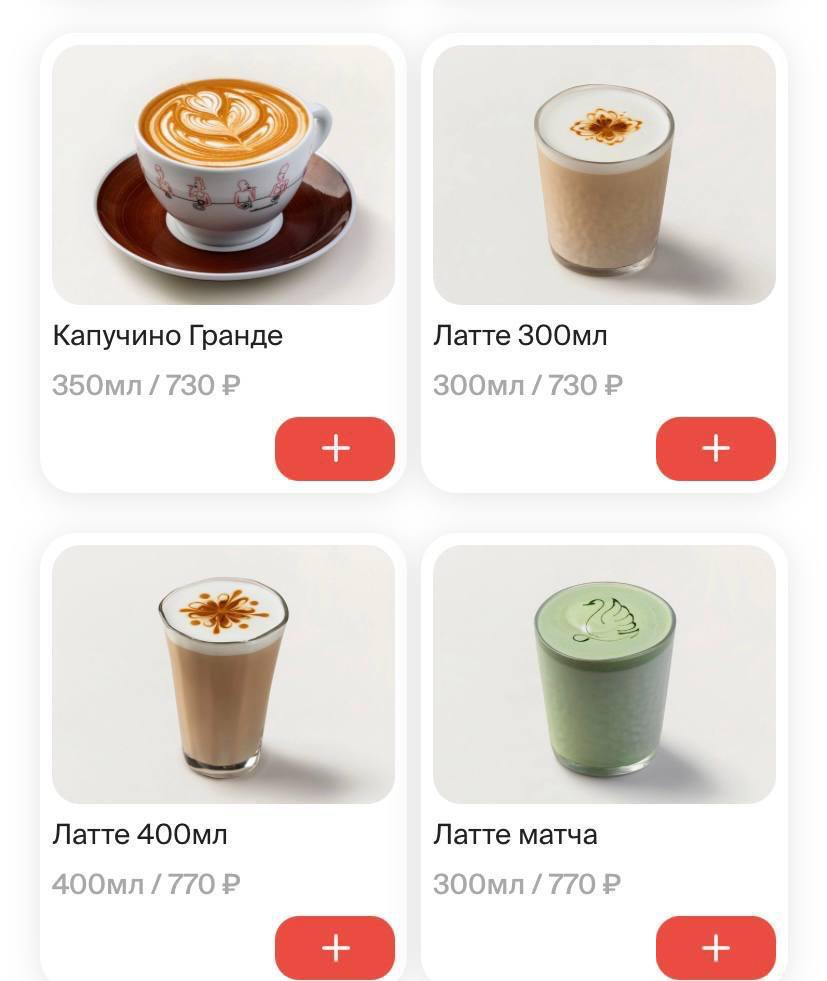The image size is (827, 981).
Task: Open the Латте 300мл product card
Action: tap(604, 175)
